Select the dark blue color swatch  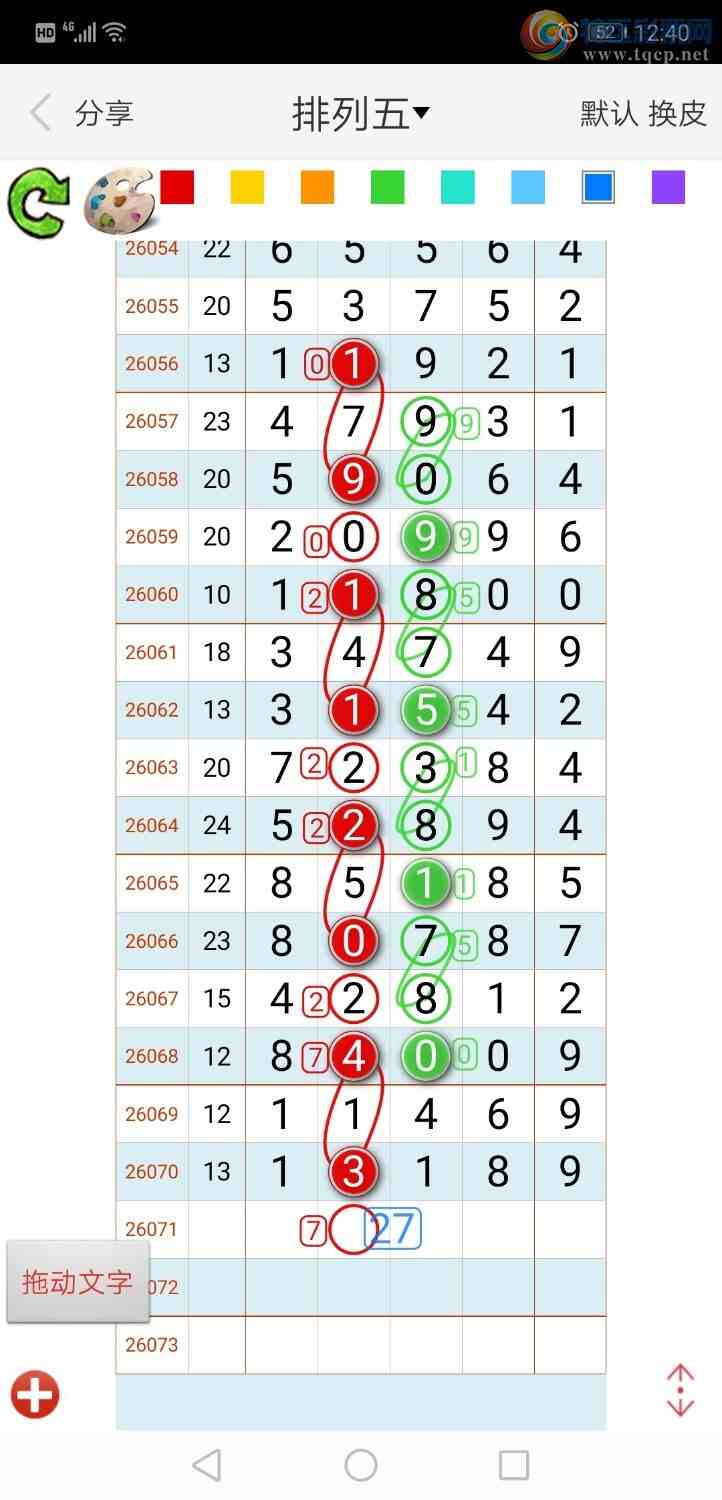point(598,187)
